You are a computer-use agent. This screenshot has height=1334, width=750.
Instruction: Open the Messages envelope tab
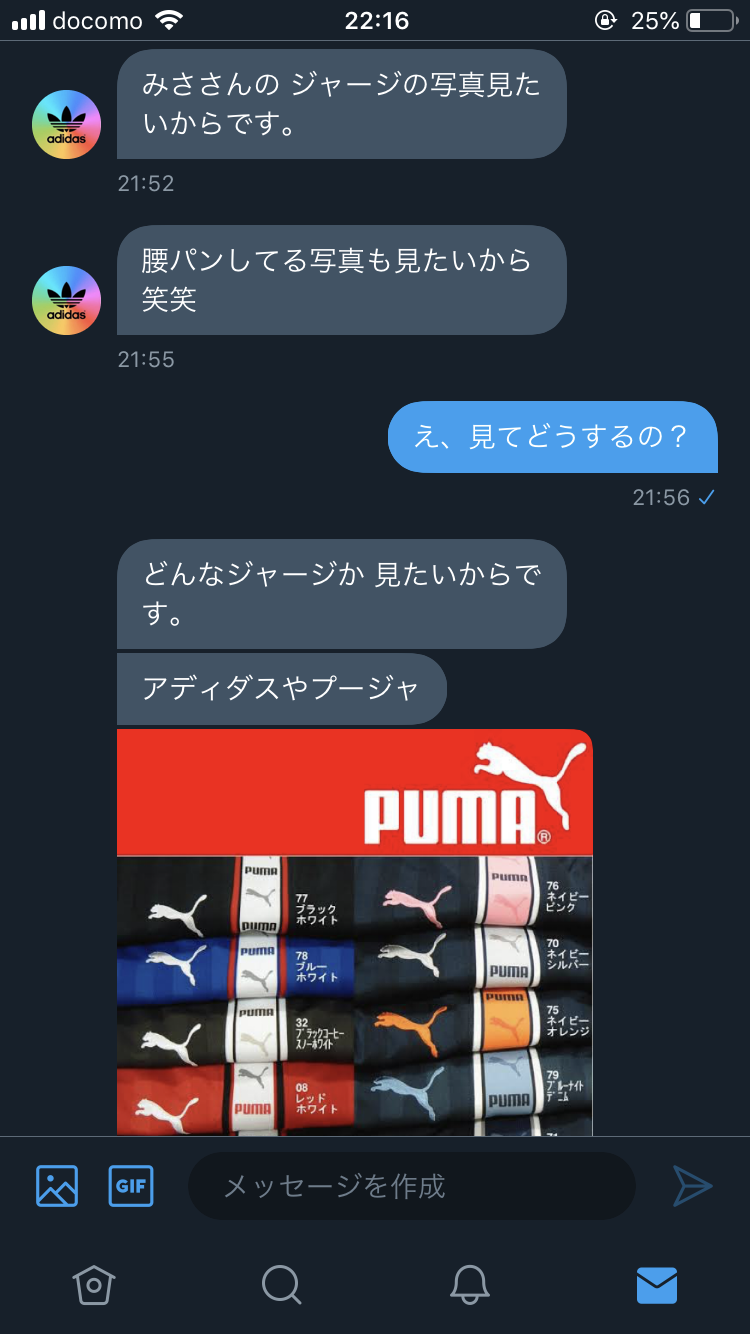(657, 1284)
